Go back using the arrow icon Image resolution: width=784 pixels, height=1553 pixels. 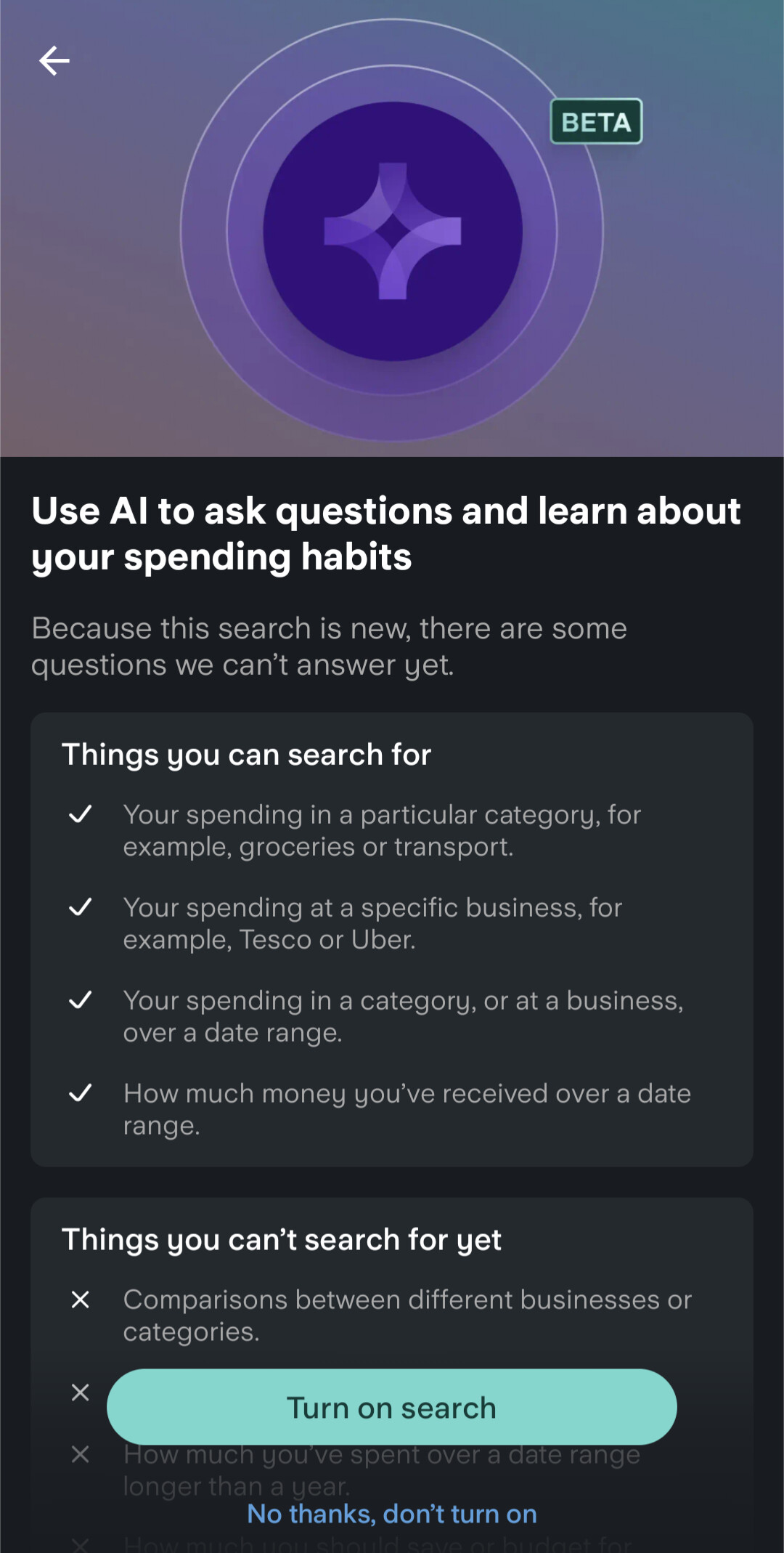tap(54, 60)
